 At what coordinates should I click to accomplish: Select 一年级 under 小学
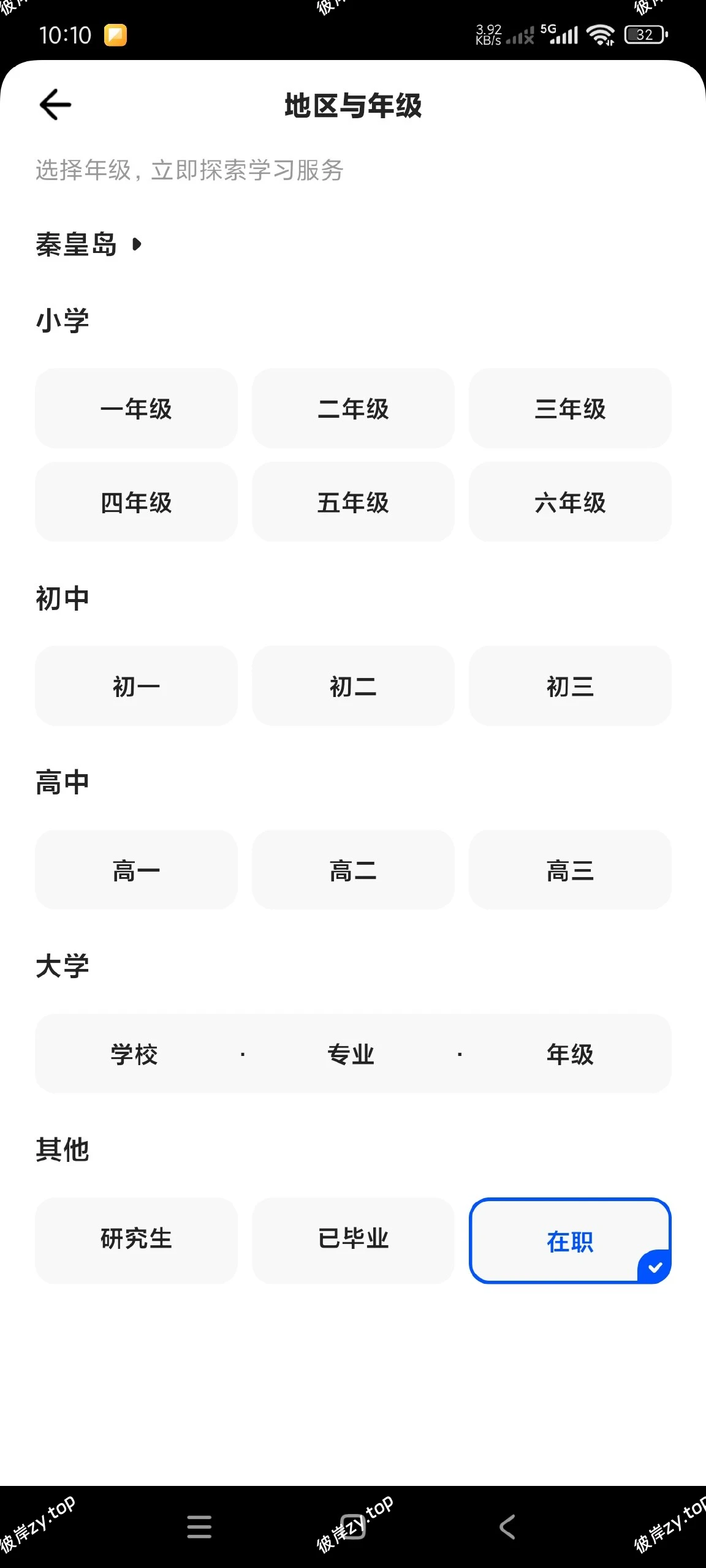tap(136, 409)
